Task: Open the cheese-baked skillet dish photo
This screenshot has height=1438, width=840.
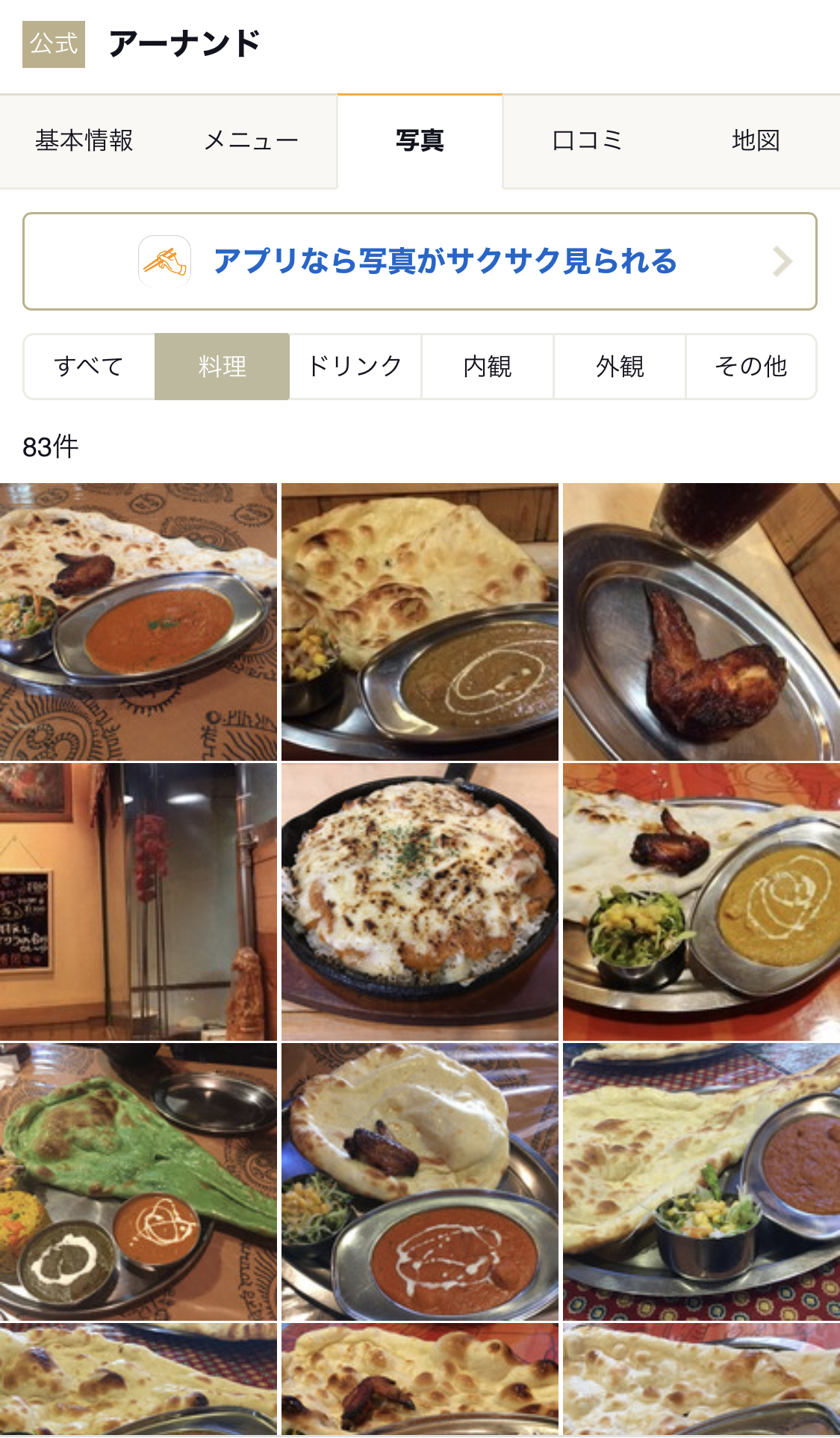Action: pos(420,902)
